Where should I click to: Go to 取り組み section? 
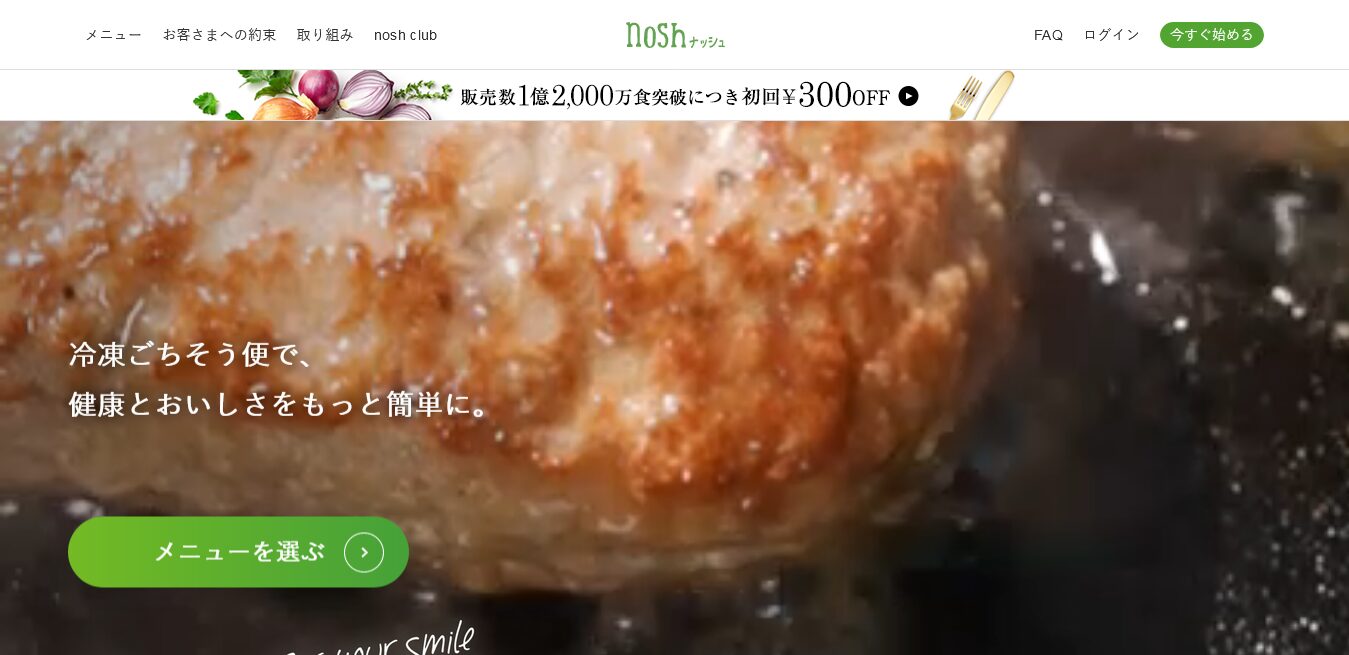pyautogui.click(x=325, y=35)
